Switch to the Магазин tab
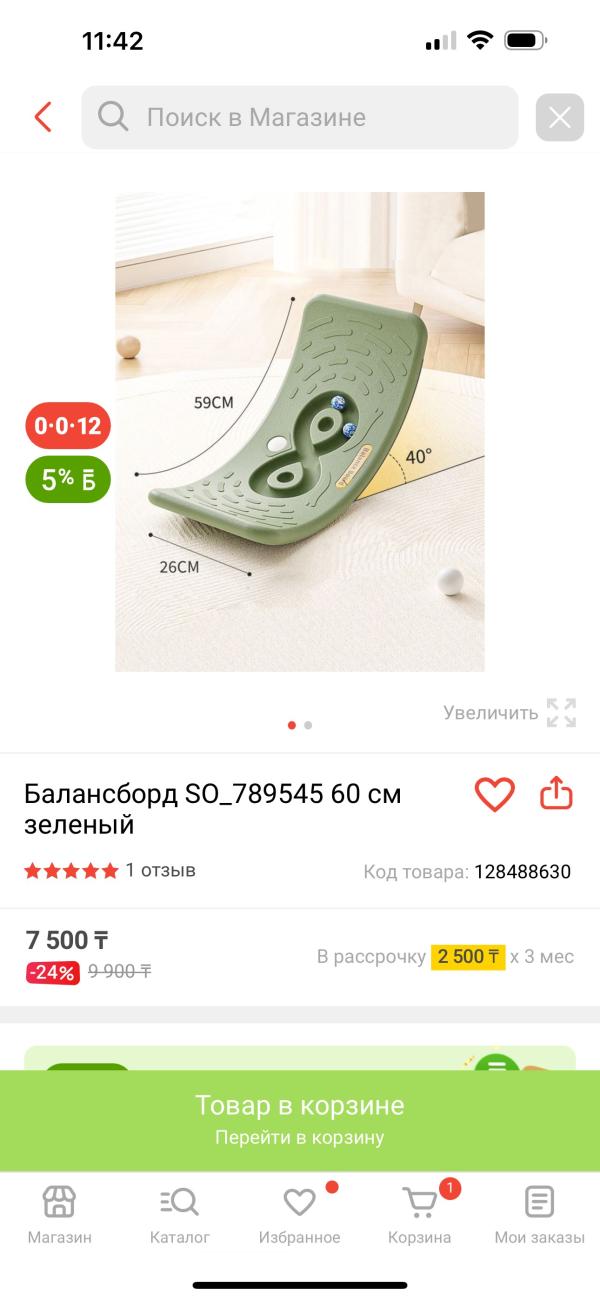Screen dimensions: 600x1300 (x=60, y=1215)
